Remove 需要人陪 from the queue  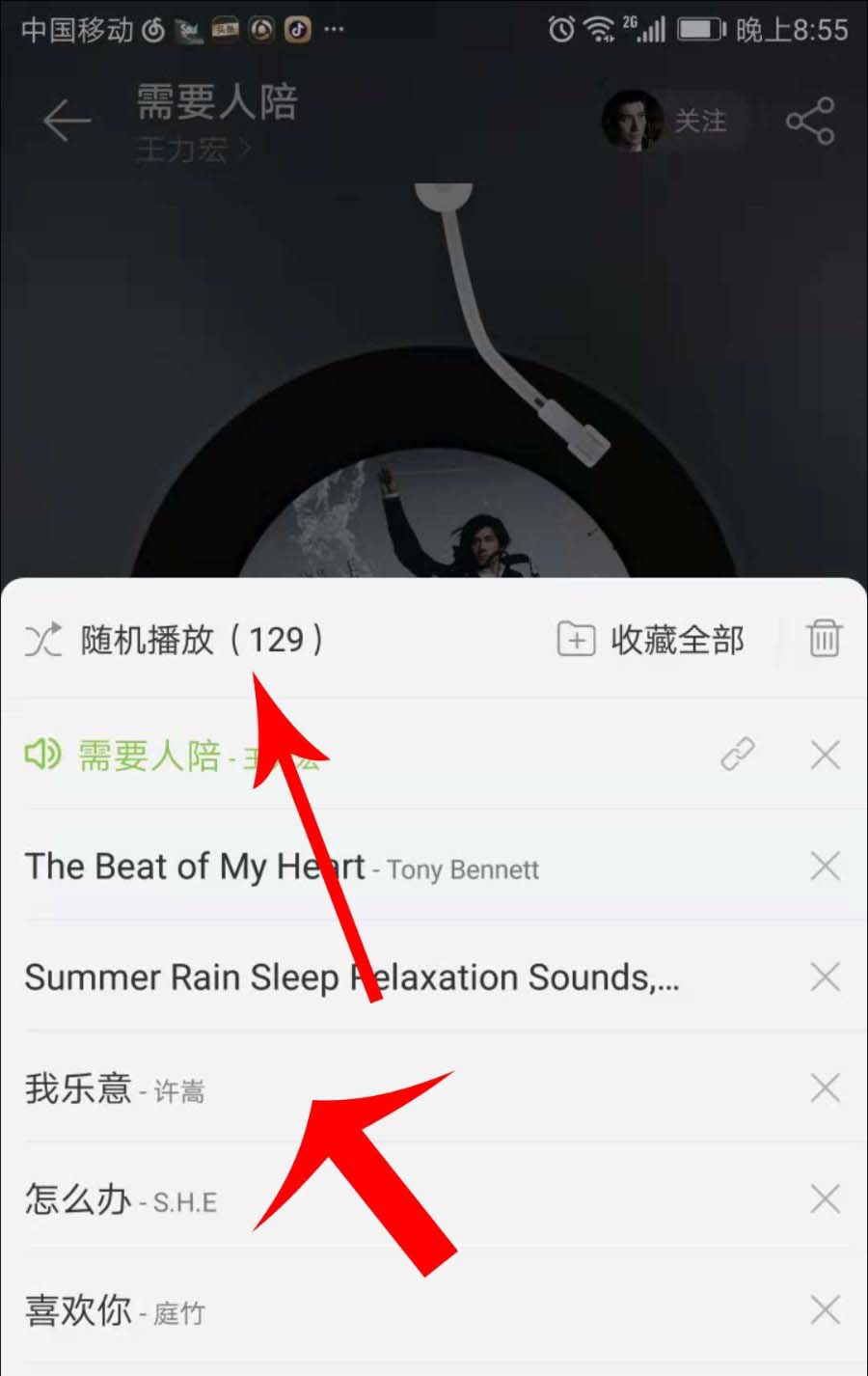[x=826, y=756]
